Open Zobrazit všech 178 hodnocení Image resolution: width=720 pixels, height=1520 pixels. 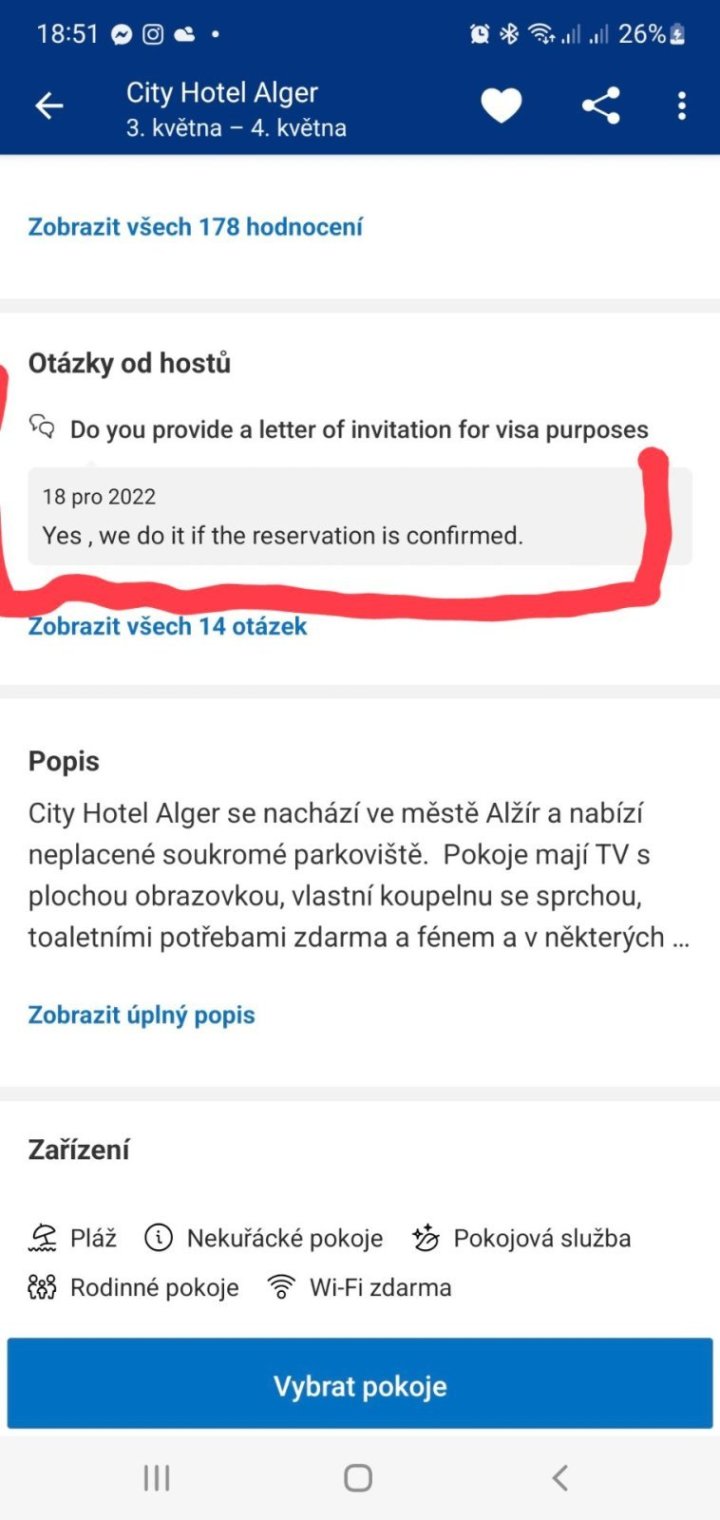tap(195, 227)
